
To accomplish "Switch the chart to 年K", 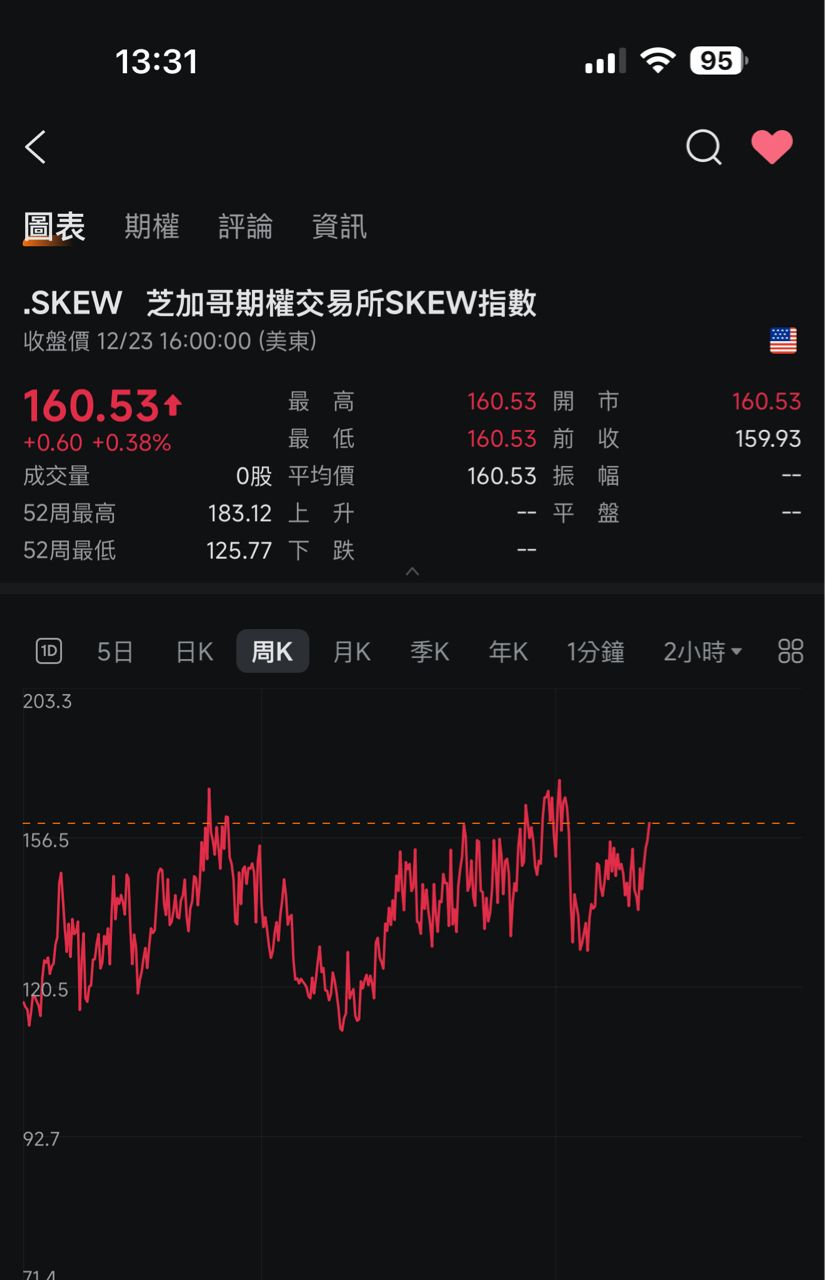I will (508, 652).
